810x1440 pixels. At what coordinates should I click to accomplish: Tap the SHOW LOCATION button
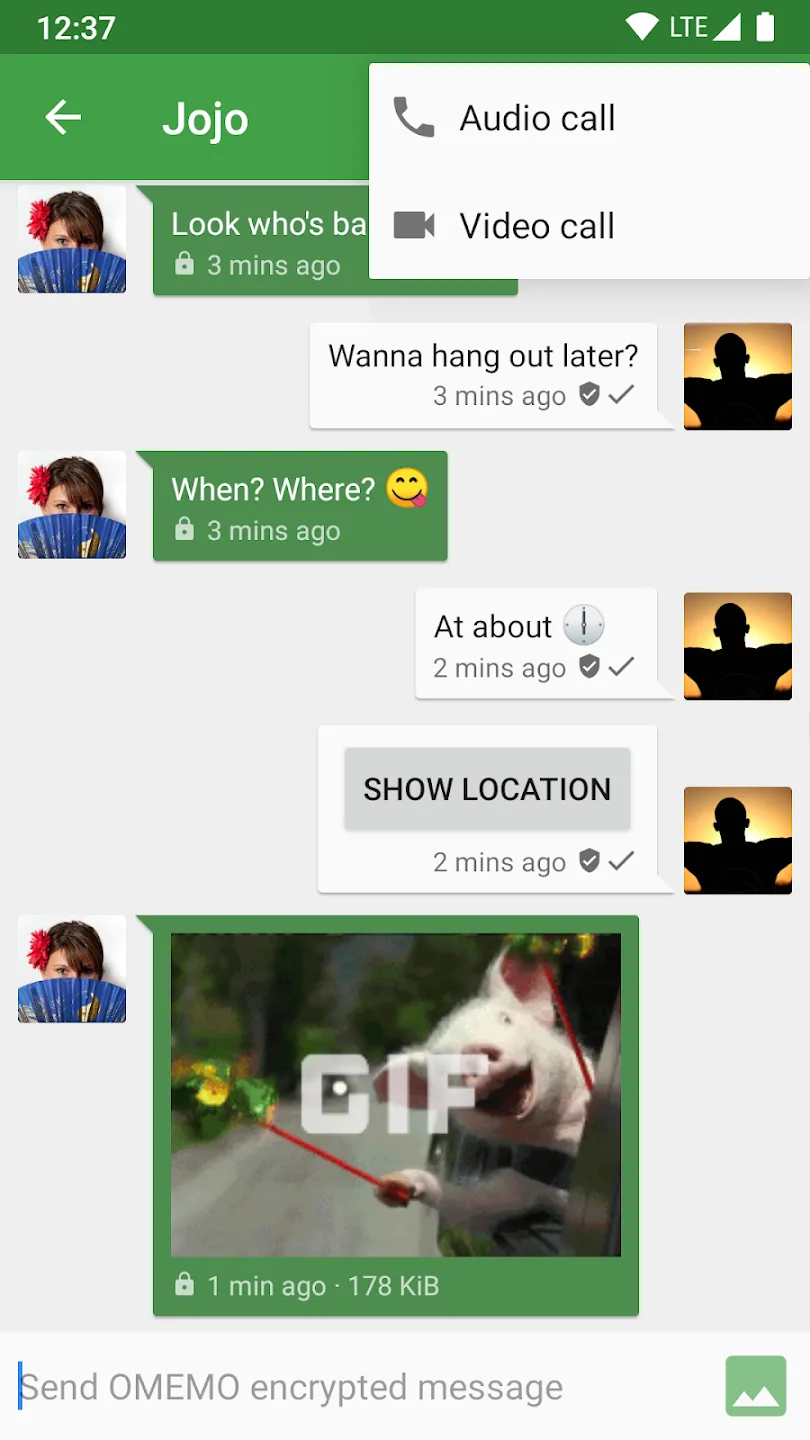coord(487,789)
